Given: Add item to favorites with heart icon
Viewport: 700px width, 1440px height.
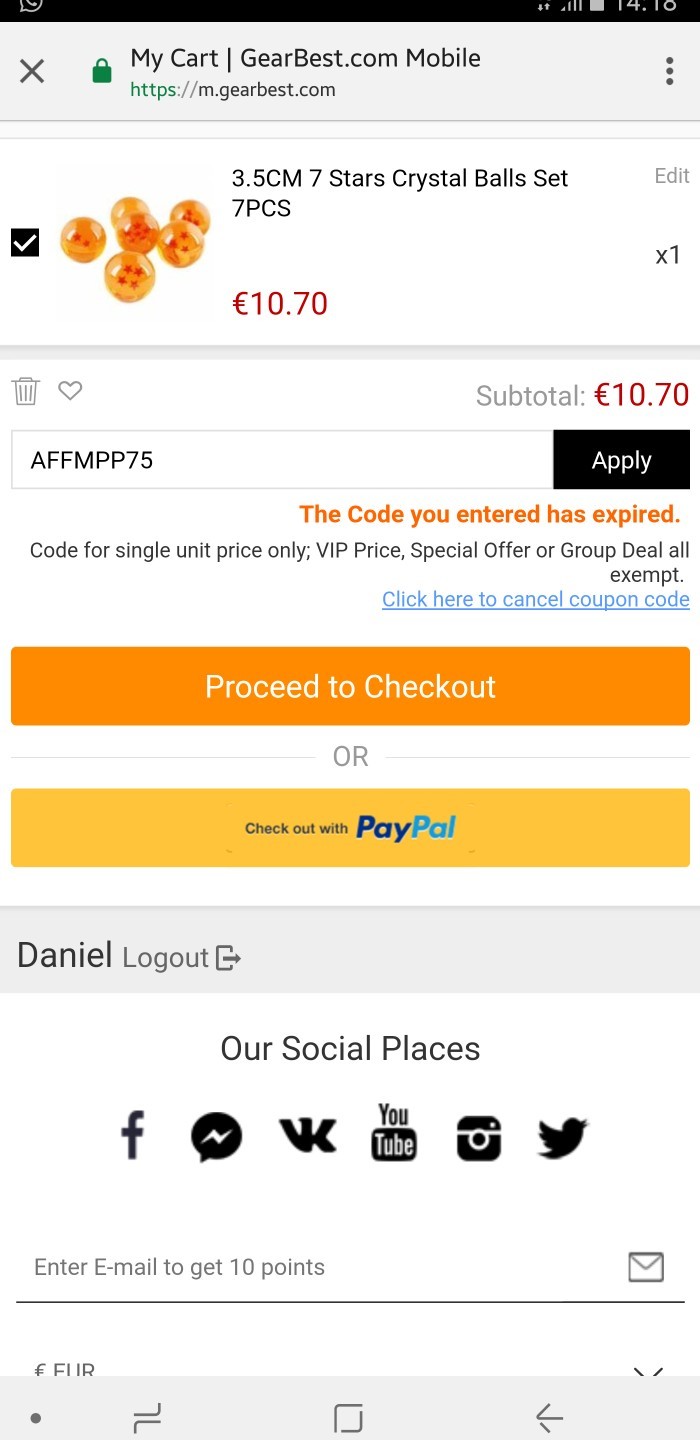Looking at the screenshot, I should click(70, 391).
